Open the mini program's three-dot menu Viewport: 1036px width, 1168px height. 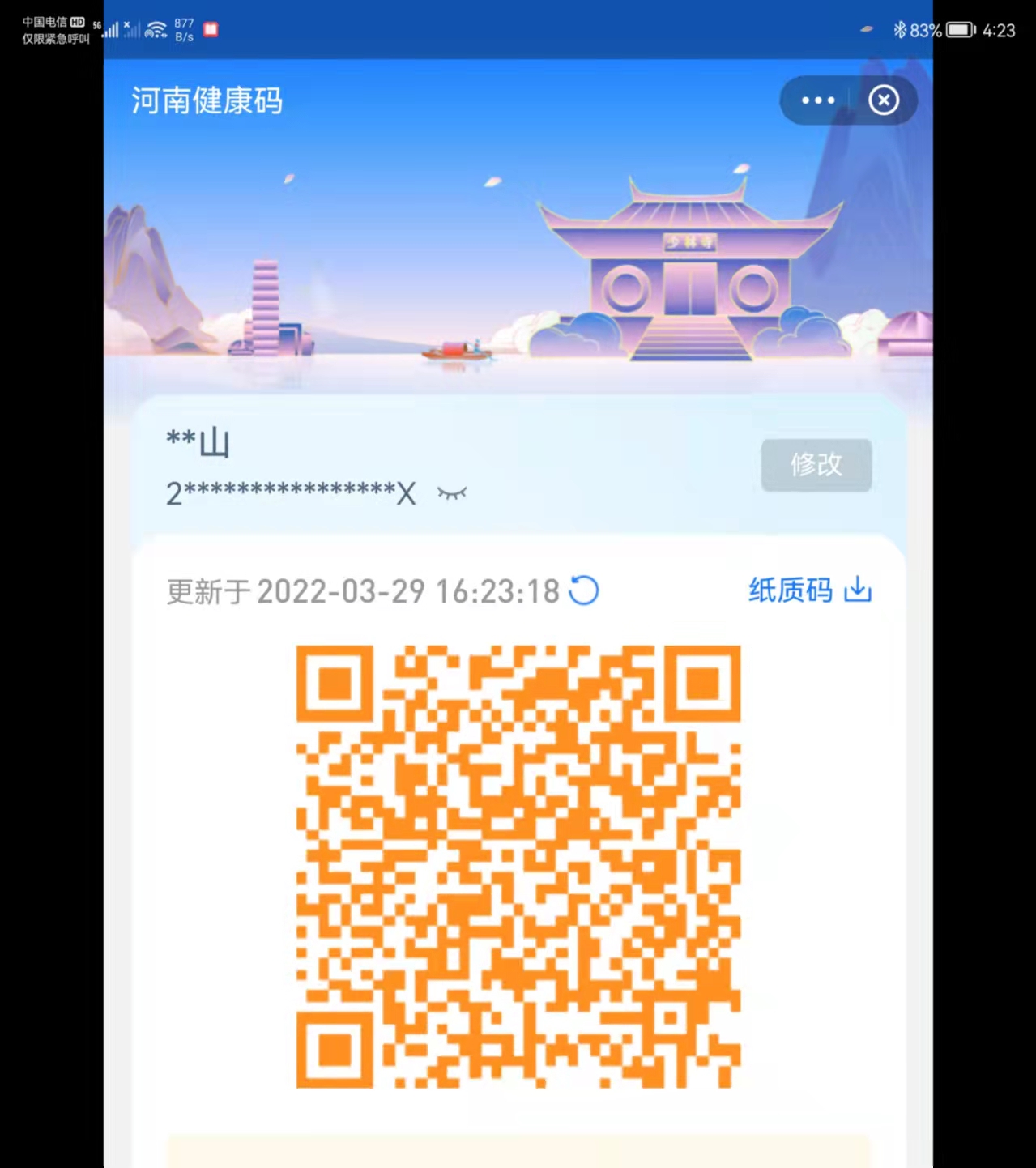coord(817,100)
